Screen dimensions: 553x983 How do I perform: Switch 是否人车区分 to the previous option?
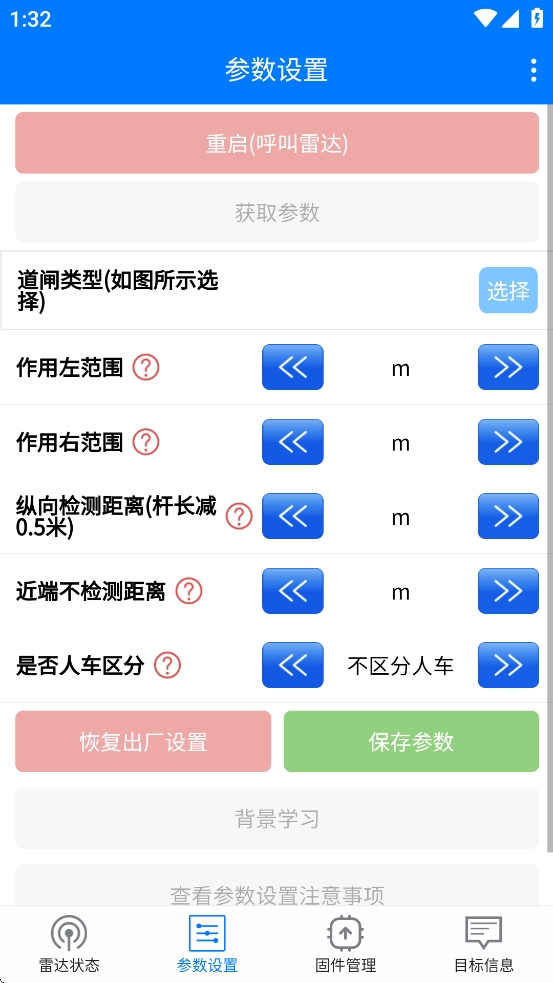click(x=293, y=665)
